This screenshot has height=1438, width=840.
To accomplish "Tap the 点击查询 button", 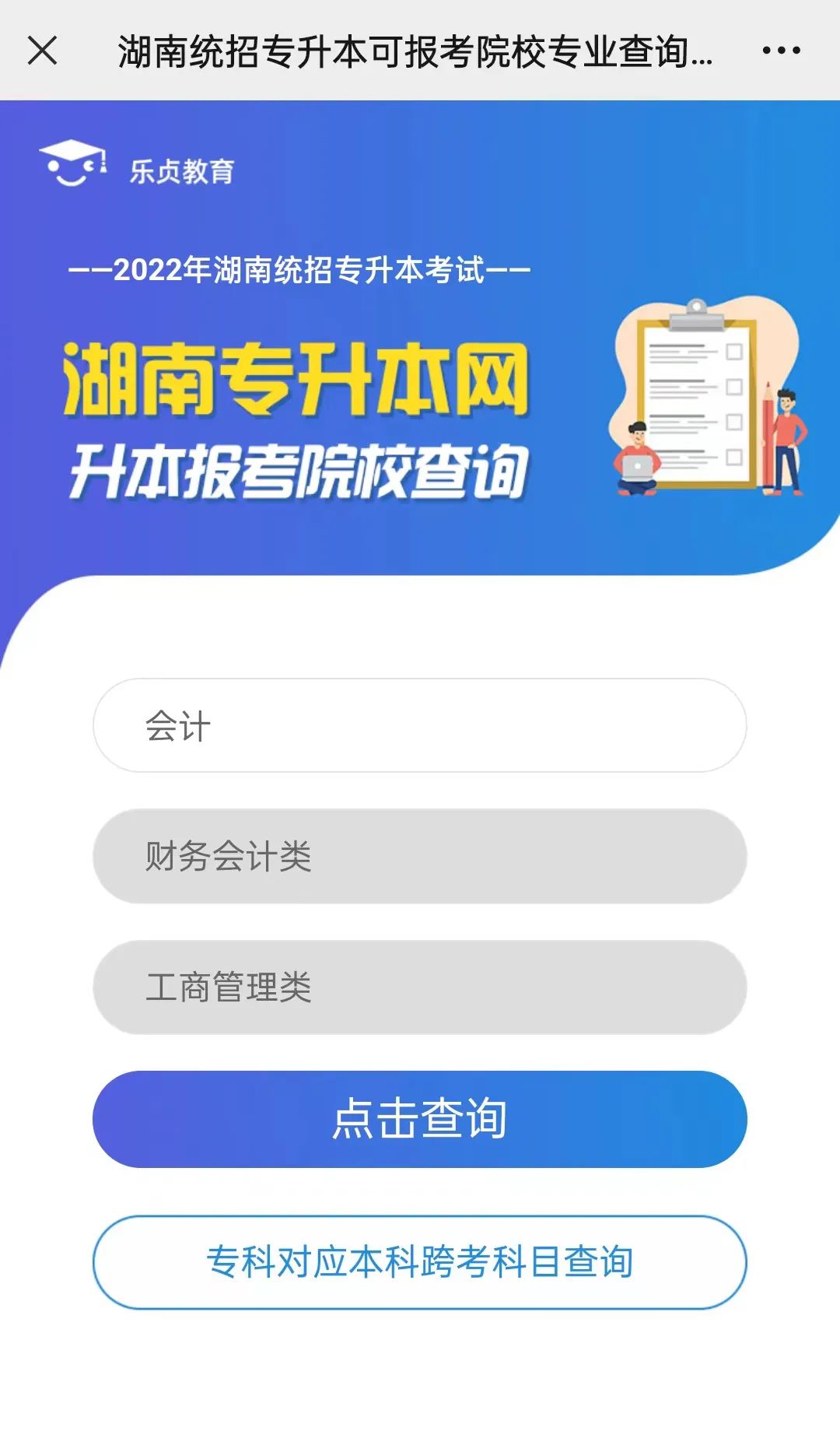I will tap(420, 1119).
